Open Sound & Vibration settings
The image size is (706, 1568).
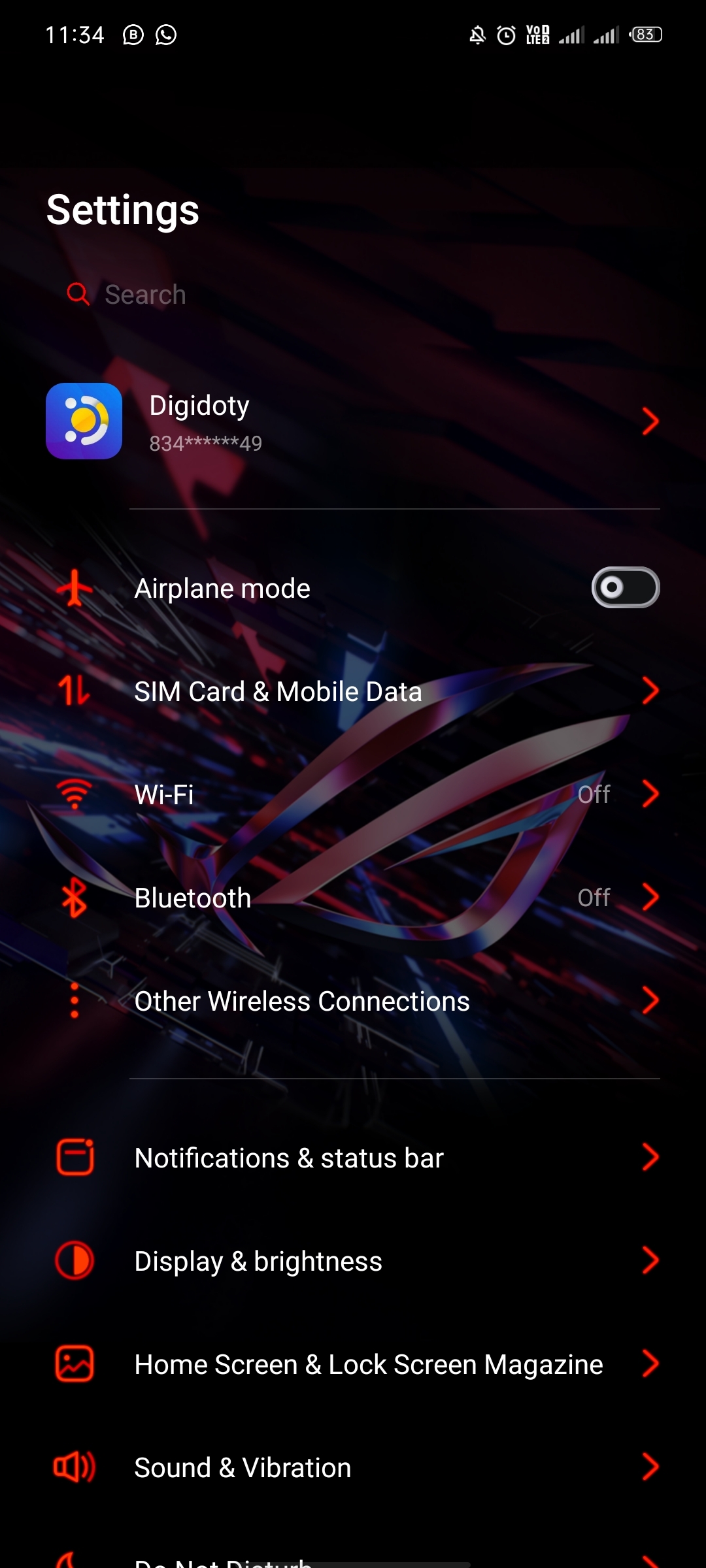353,1467
